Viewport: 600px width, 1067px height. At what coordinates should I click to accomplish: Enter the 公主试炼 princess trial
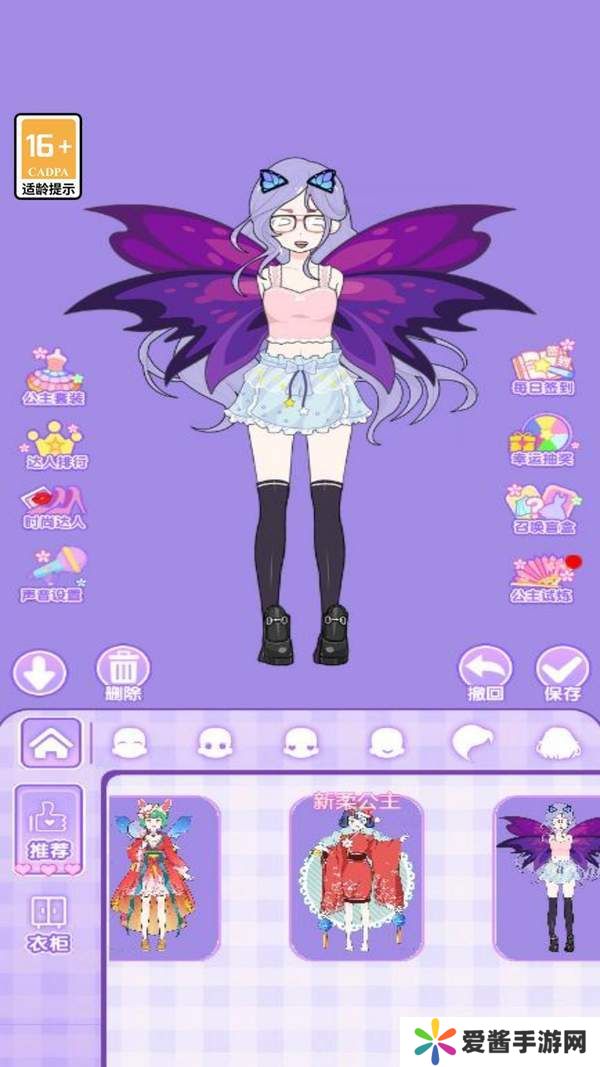coord(543,578)
